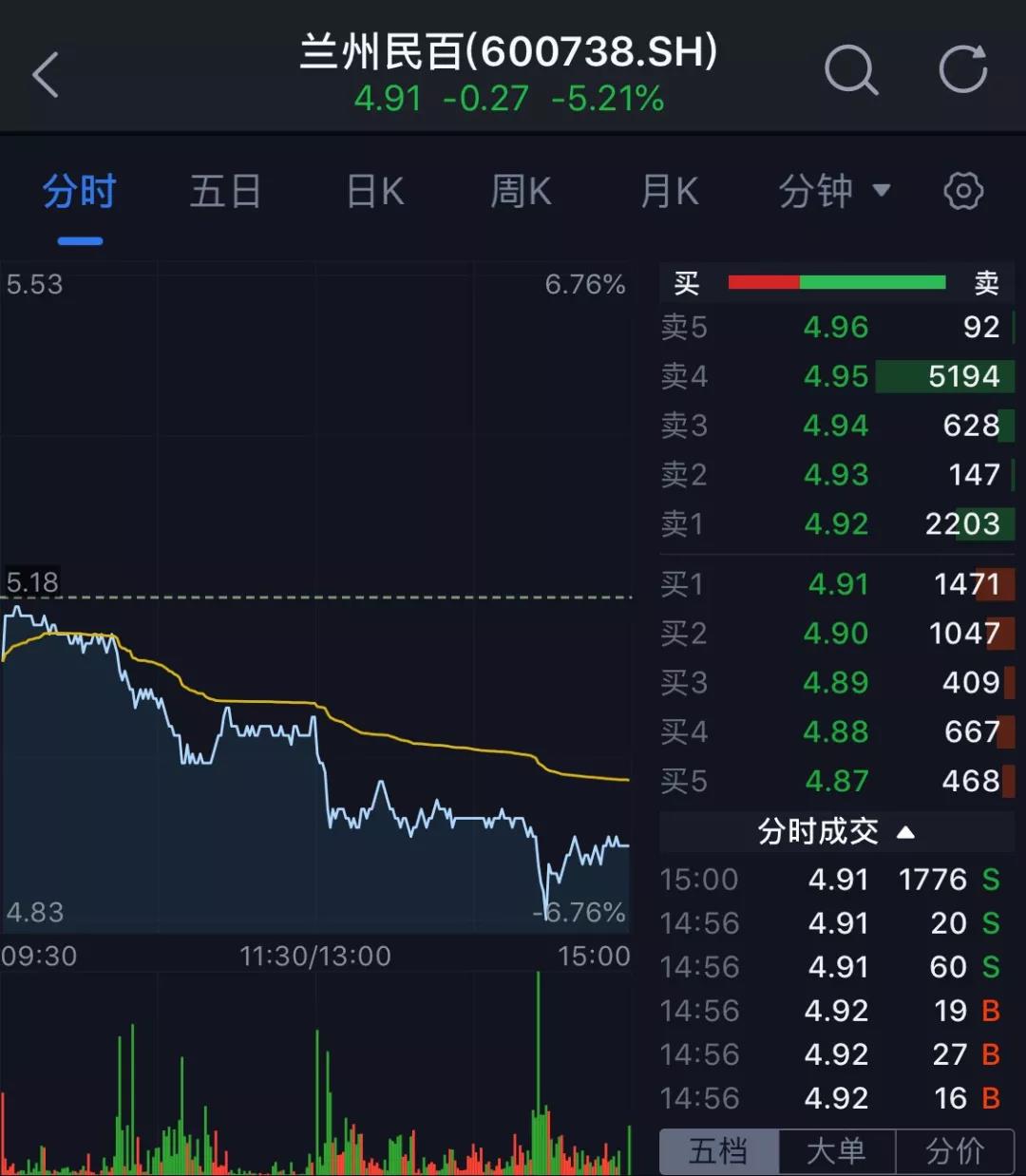Collapse the 分时成交 section
Screen dimensions: 1026x1176
(836, 832)
